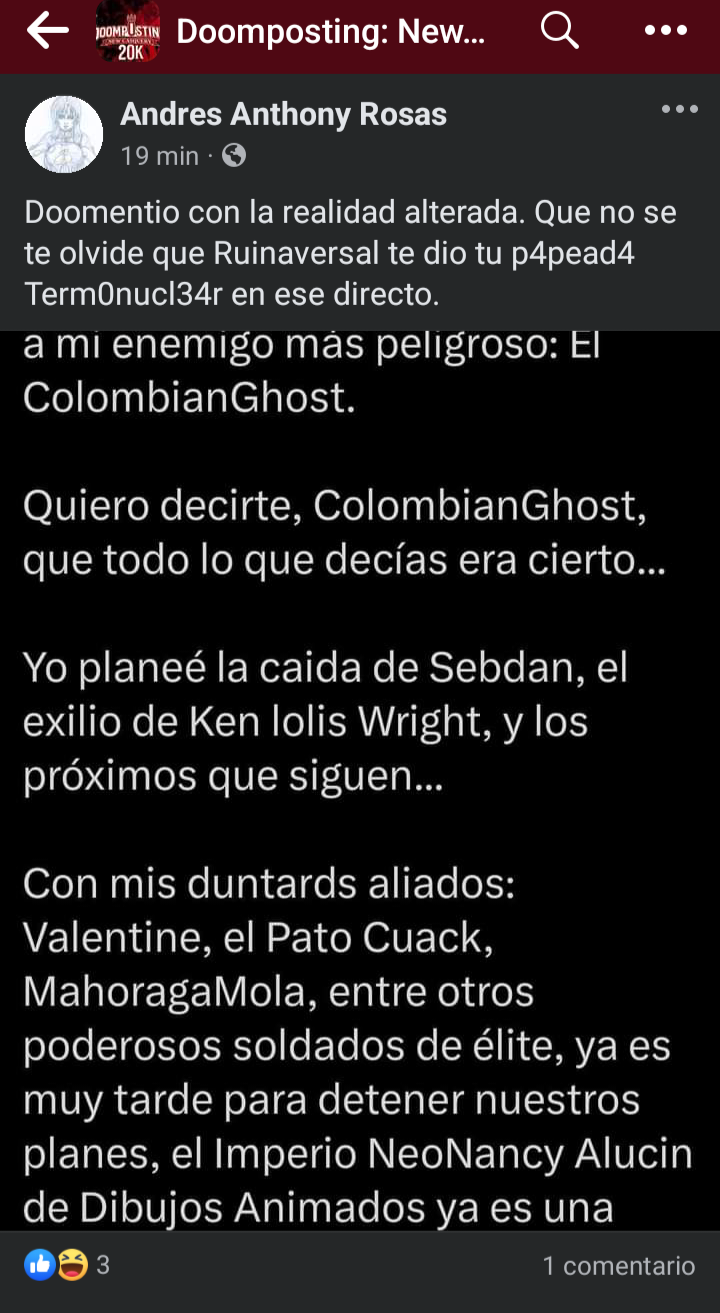Screen dimensions: 720x1313
Task: Open the attached text image
Action: (360, 780)
